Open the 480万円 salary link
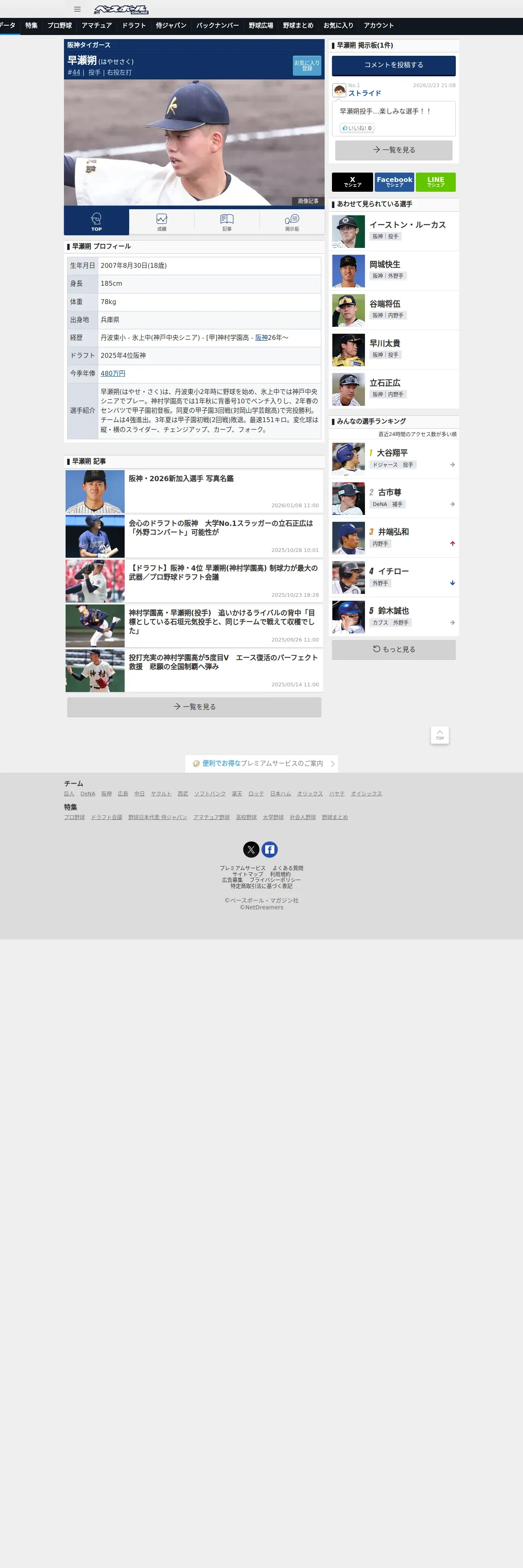Viewport: 523px width, 1568px height. click(x=113, y=374)
